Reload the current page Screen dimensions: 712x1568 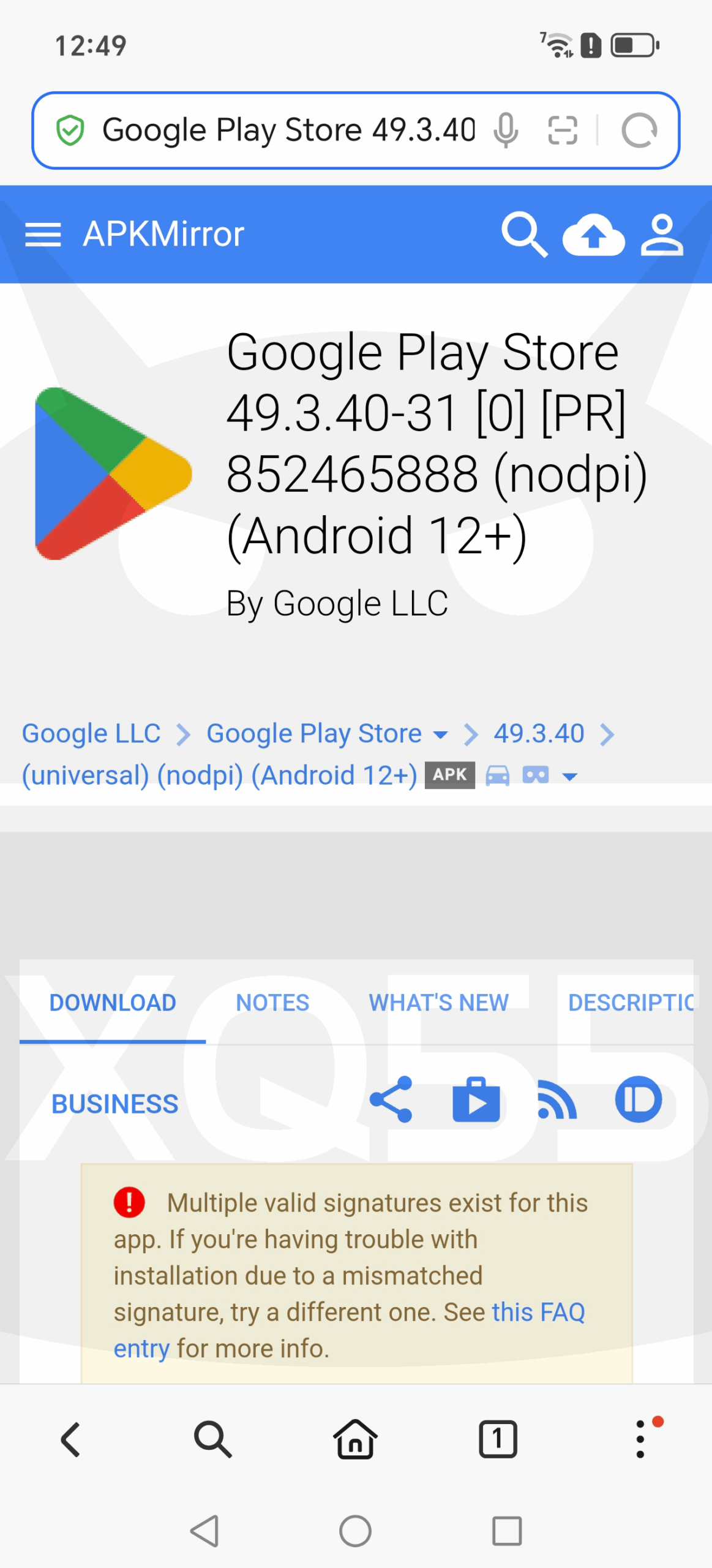point(639,130)
